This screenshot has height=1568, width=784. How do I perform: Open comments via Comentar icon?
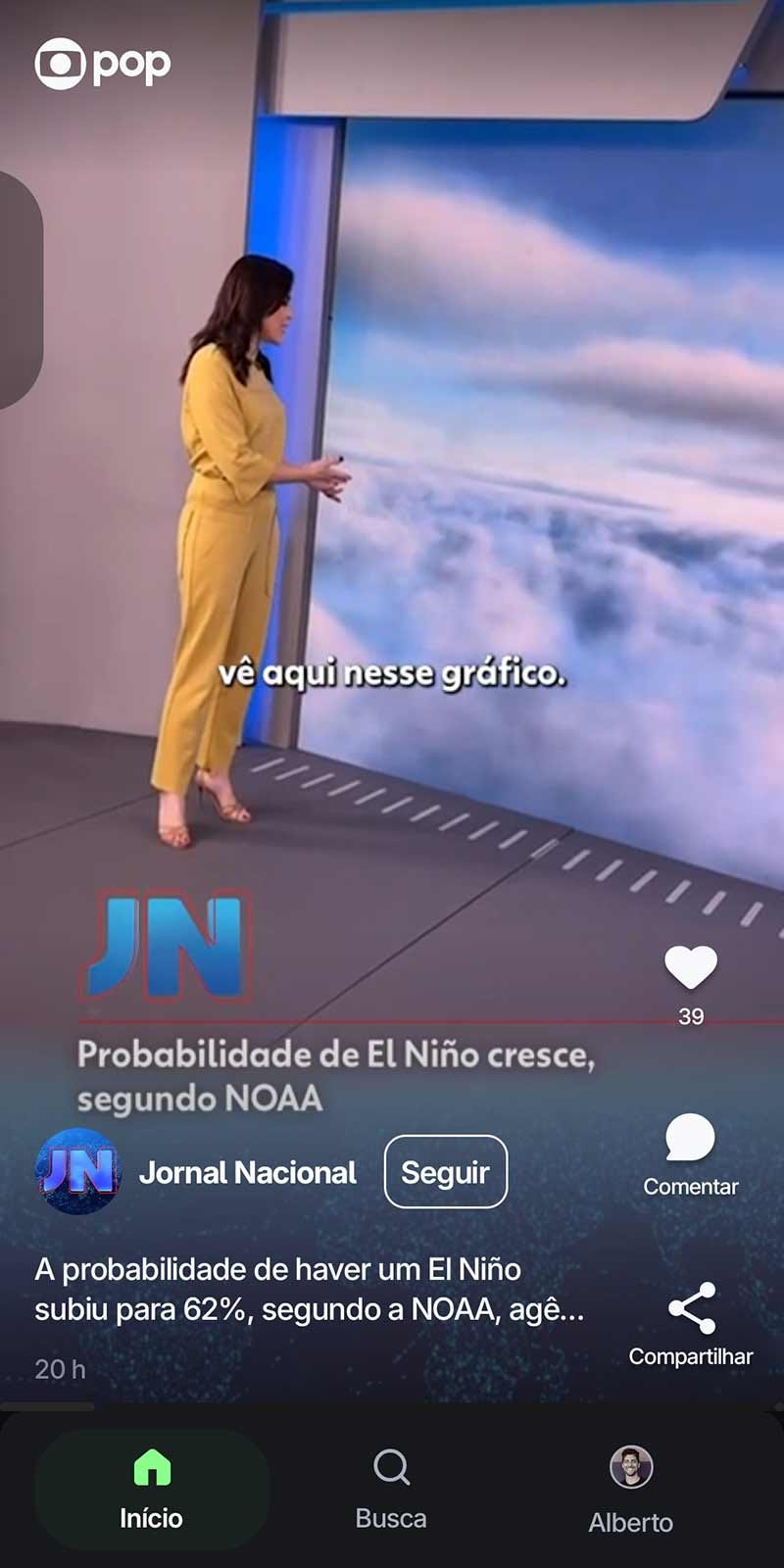click(690, 1140)
